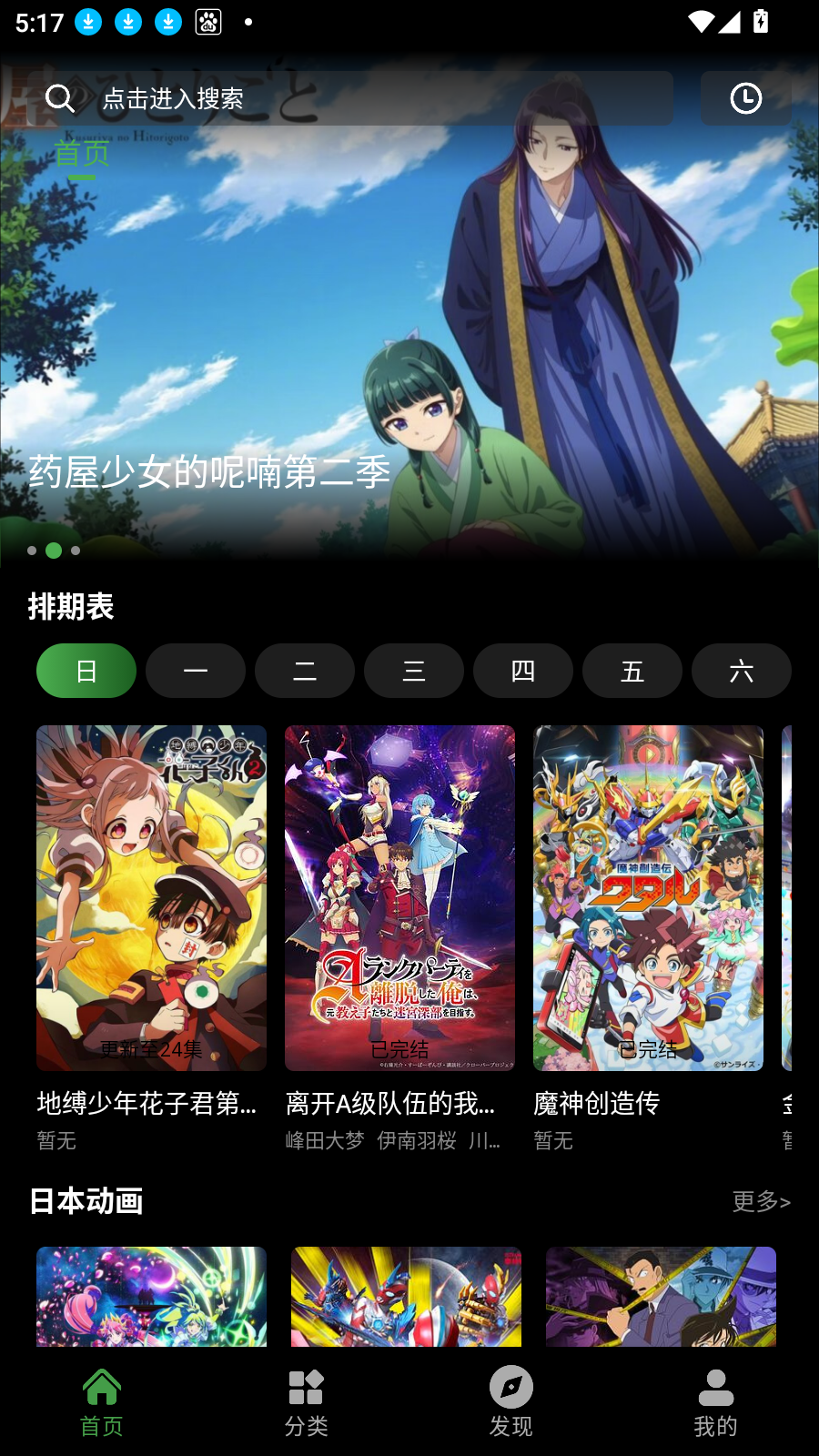
Task: Switch schedule to Saturday (六)
Action: 741,671
